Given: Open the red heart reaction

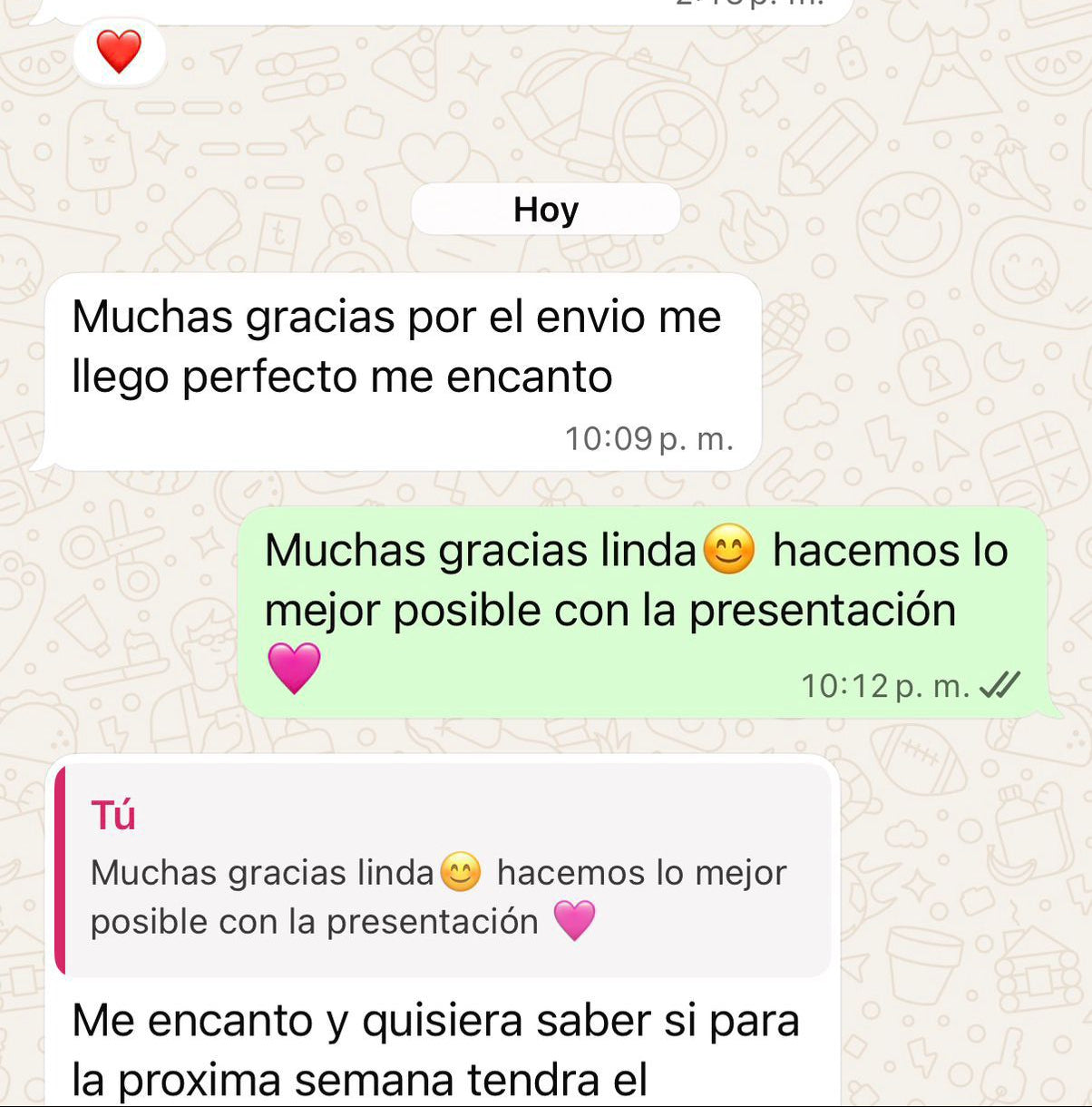Looking at the screenshot, I should [119, 52].
